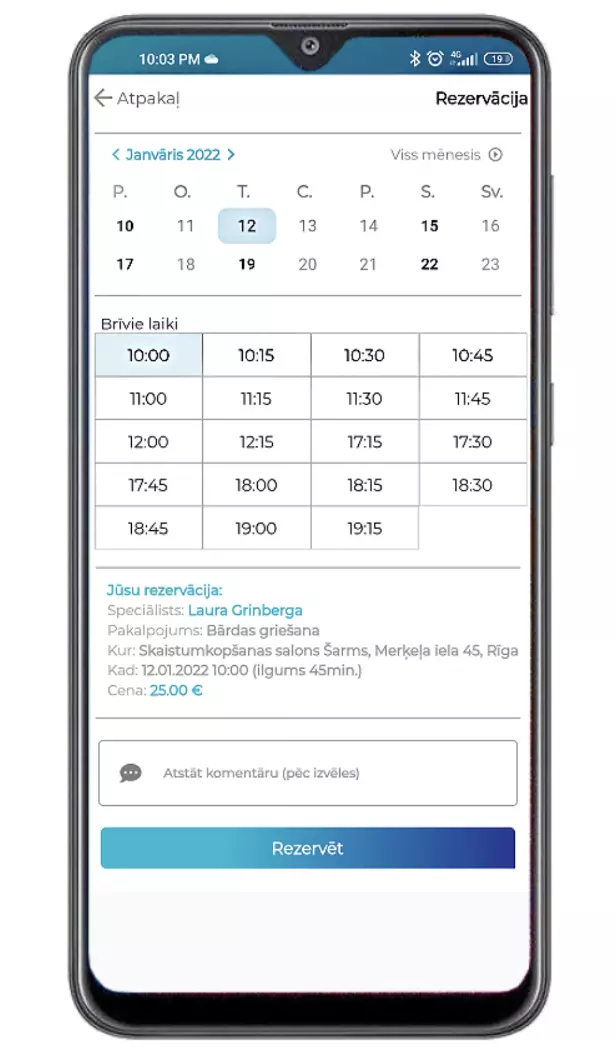Pick the 18:00 time slot
This screenshot has width=616, height=1055.
pyautogui.click(x=256, y=485)
